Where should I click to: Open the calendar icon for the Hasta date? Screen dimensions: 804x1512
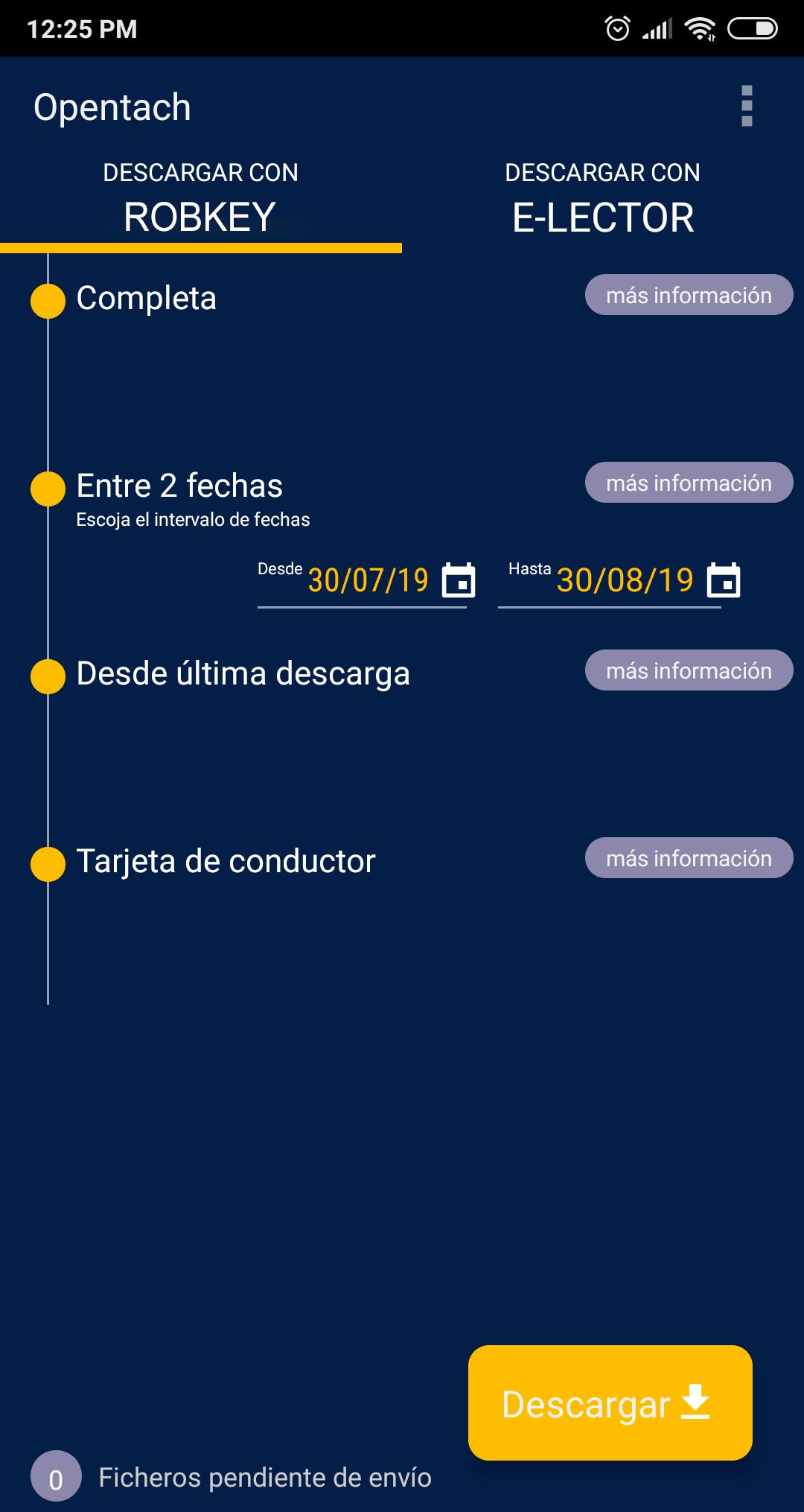[724, 580]
